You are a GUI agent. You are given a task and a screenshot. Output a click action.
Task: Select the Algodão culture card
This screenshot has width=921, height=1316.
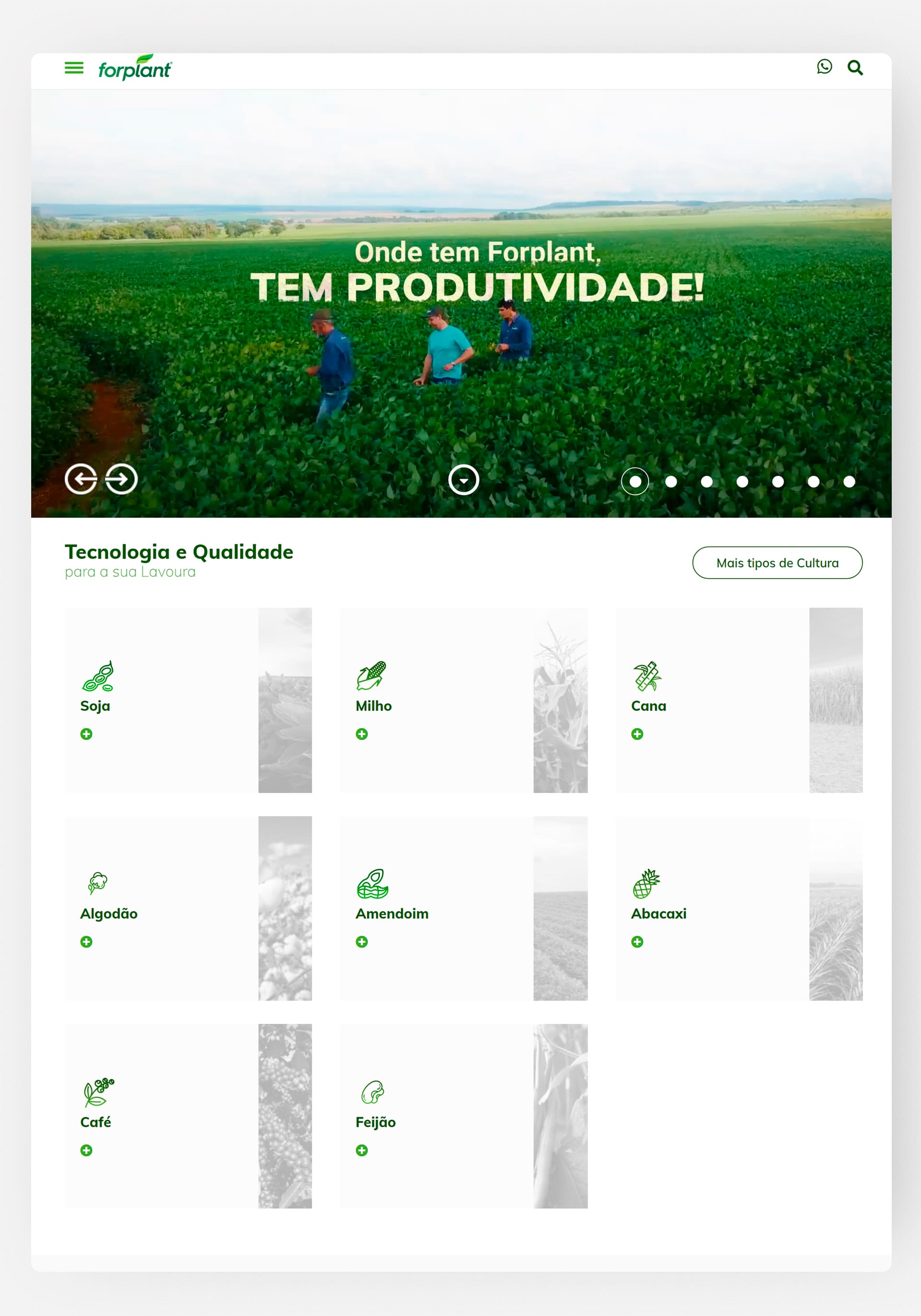(188, 908)
